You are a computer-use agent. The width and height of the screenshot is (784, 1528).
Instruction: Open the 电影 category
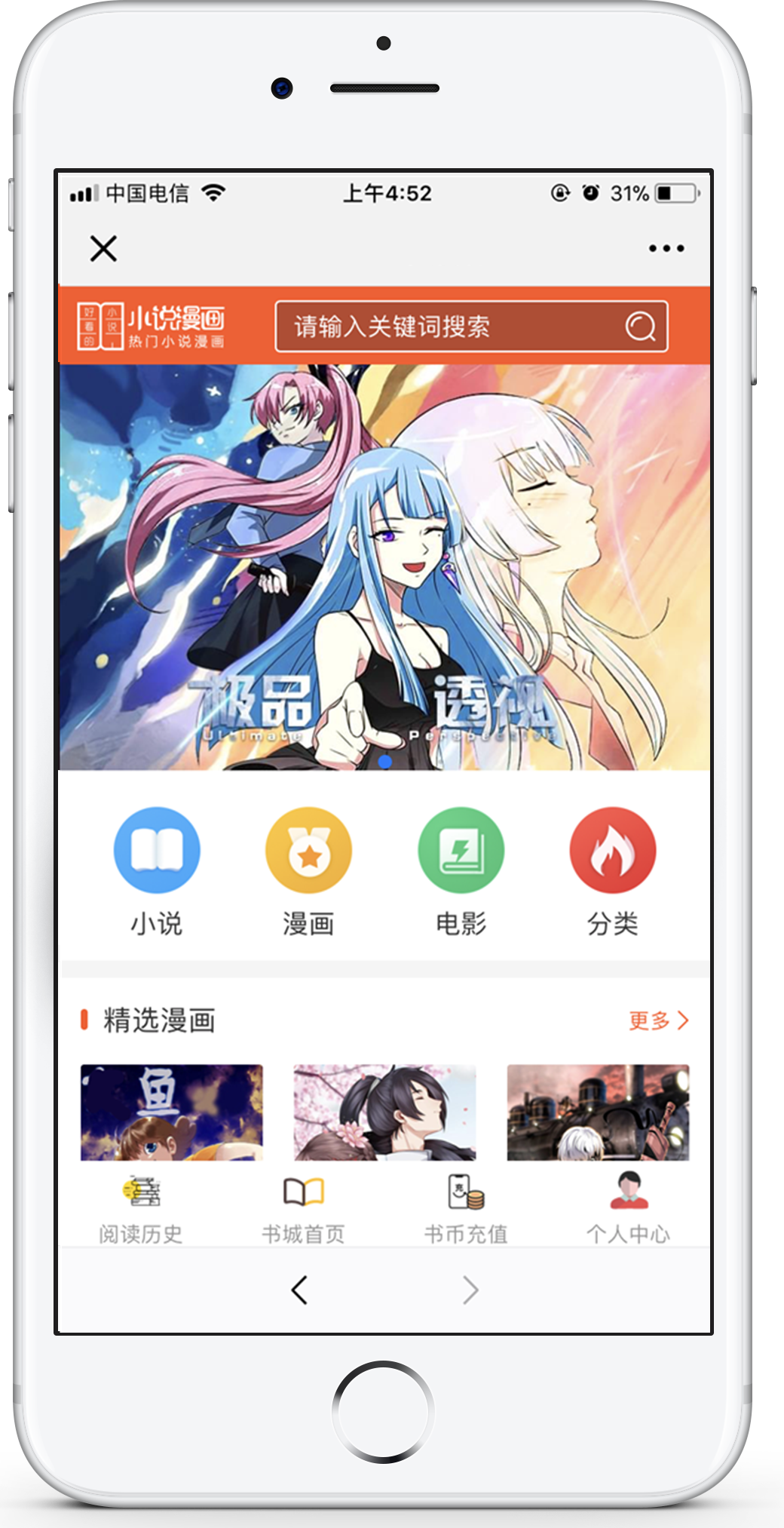[461, 870]
